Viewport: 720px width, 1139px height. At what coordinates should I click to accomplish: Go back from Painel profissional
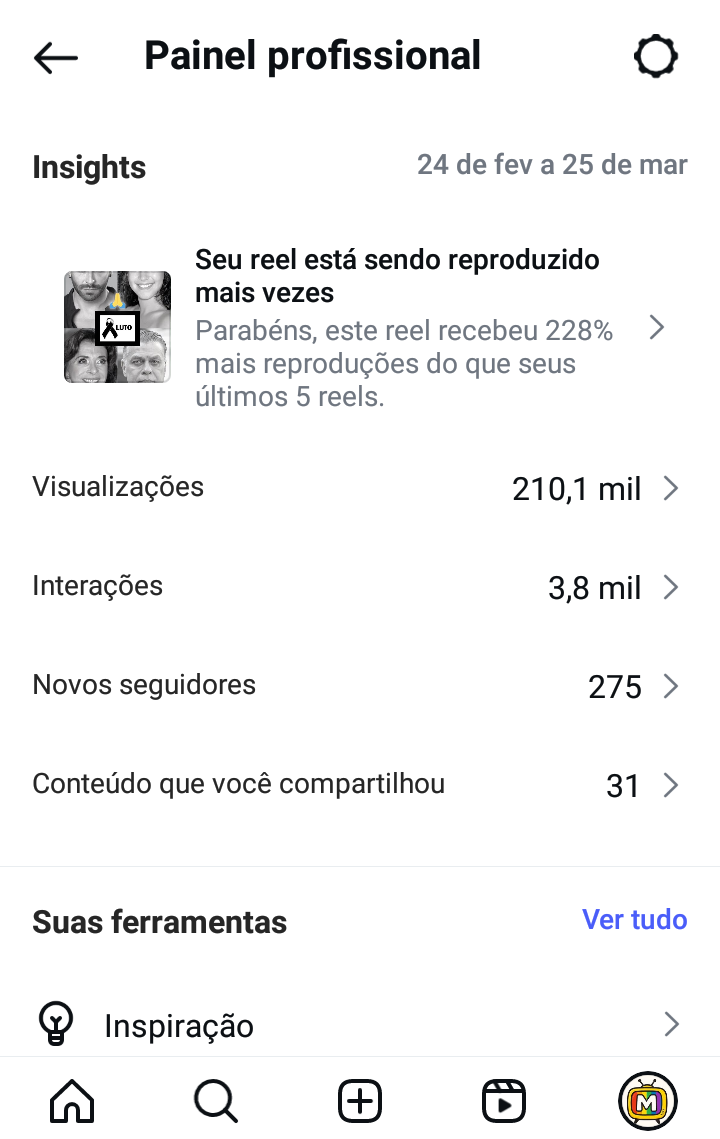56,58
